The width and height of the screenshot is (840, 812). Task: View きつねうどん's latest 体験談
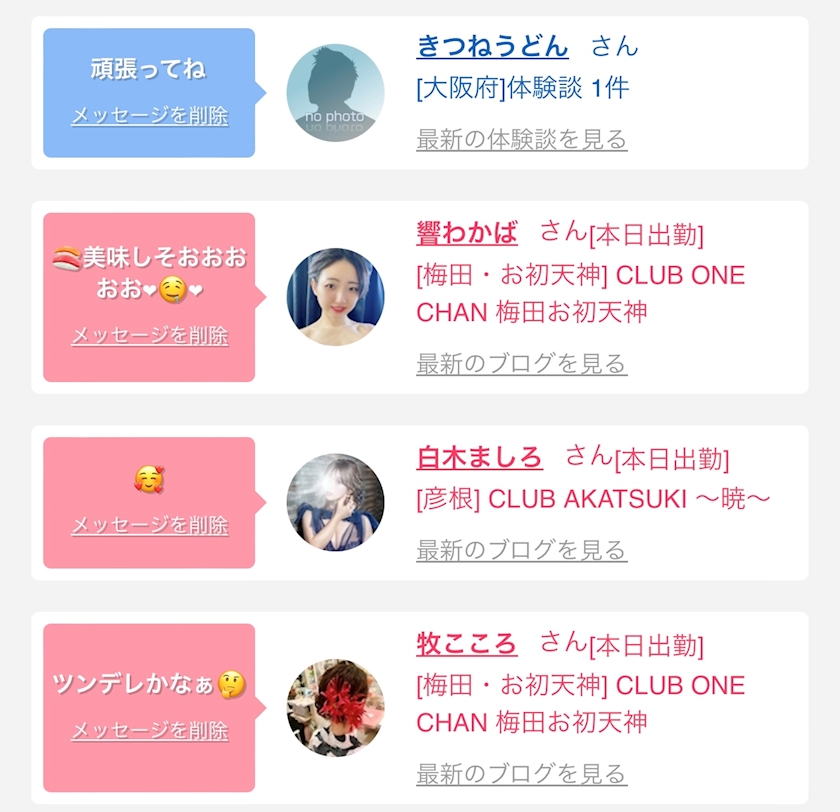521,139
